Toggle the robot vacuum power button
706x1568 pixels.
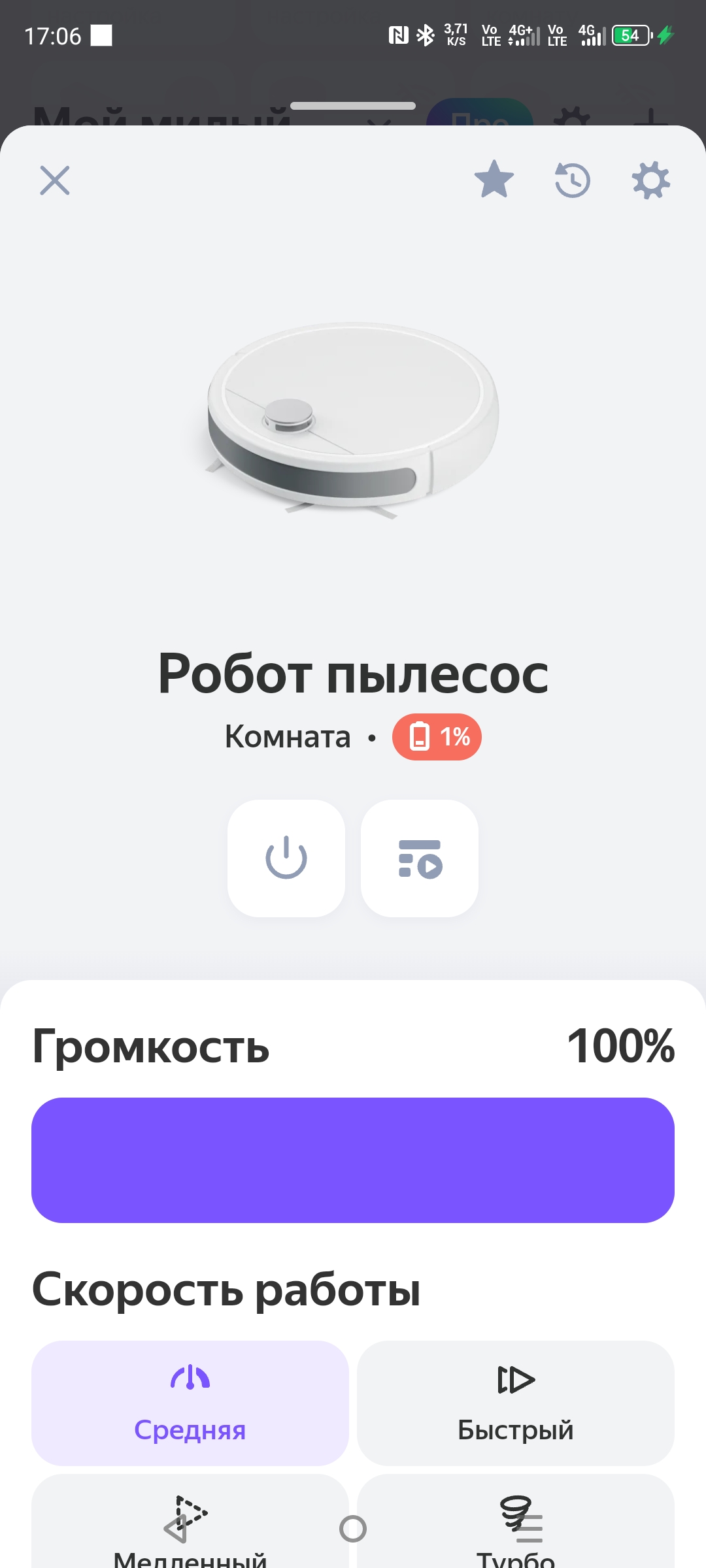click(286, 858)
